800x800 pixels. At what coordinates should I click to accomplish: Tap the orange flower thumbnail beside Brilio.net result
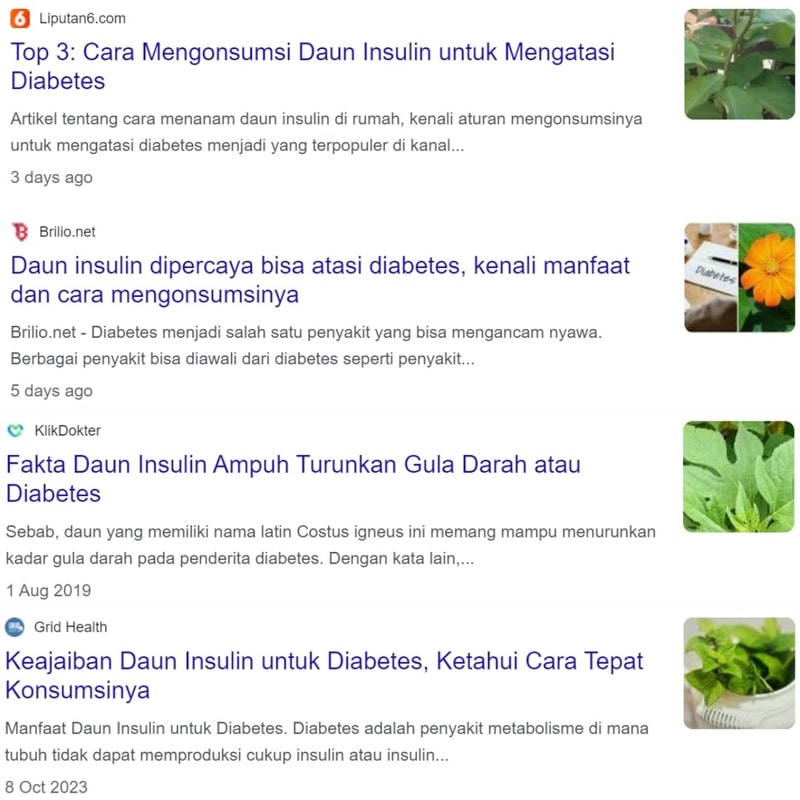tap(739, 277)
